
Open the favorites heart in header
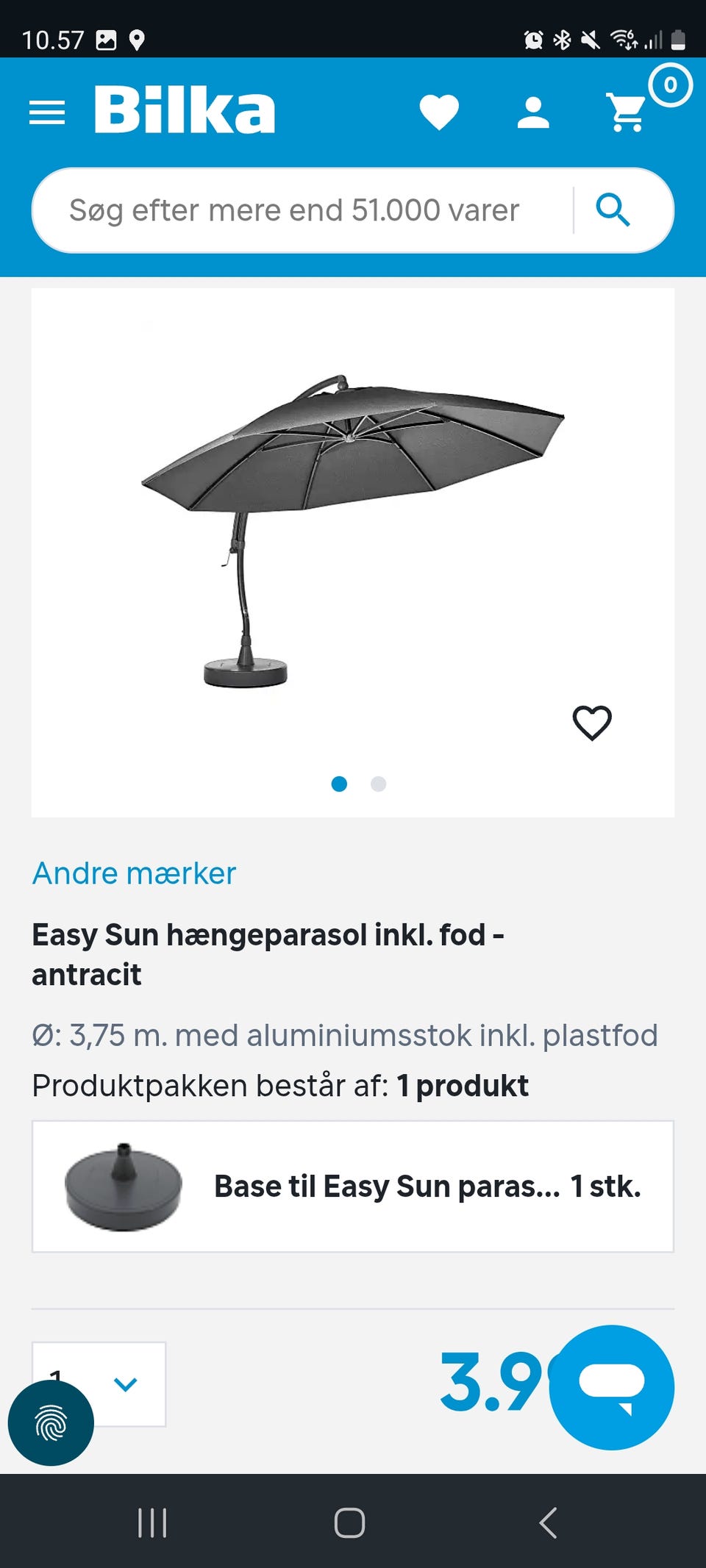pos(439,112)
